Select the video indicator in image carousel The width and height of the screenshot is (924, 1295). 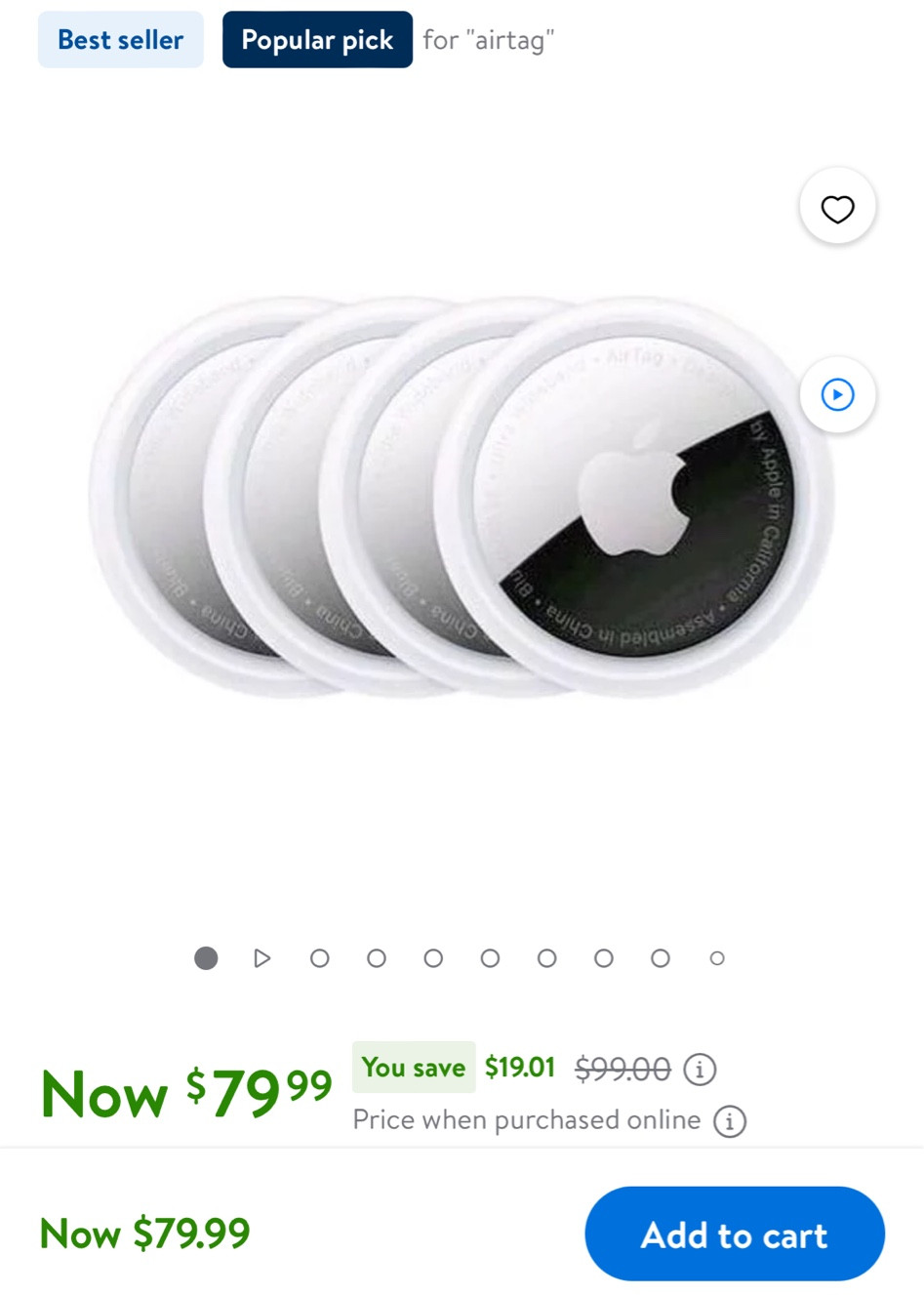click(261, 958)
